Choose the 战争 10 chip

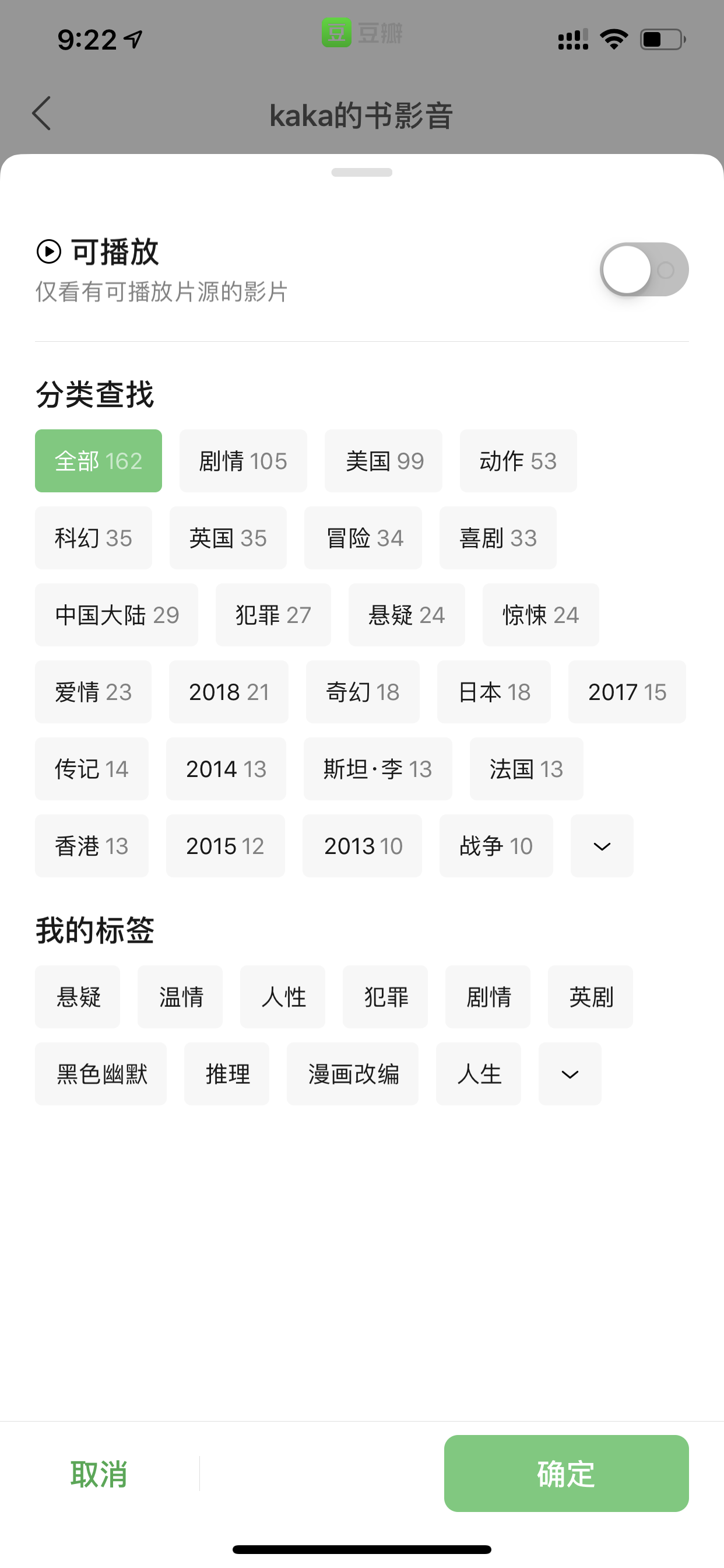pyautogui.click(x=497, y=846)
